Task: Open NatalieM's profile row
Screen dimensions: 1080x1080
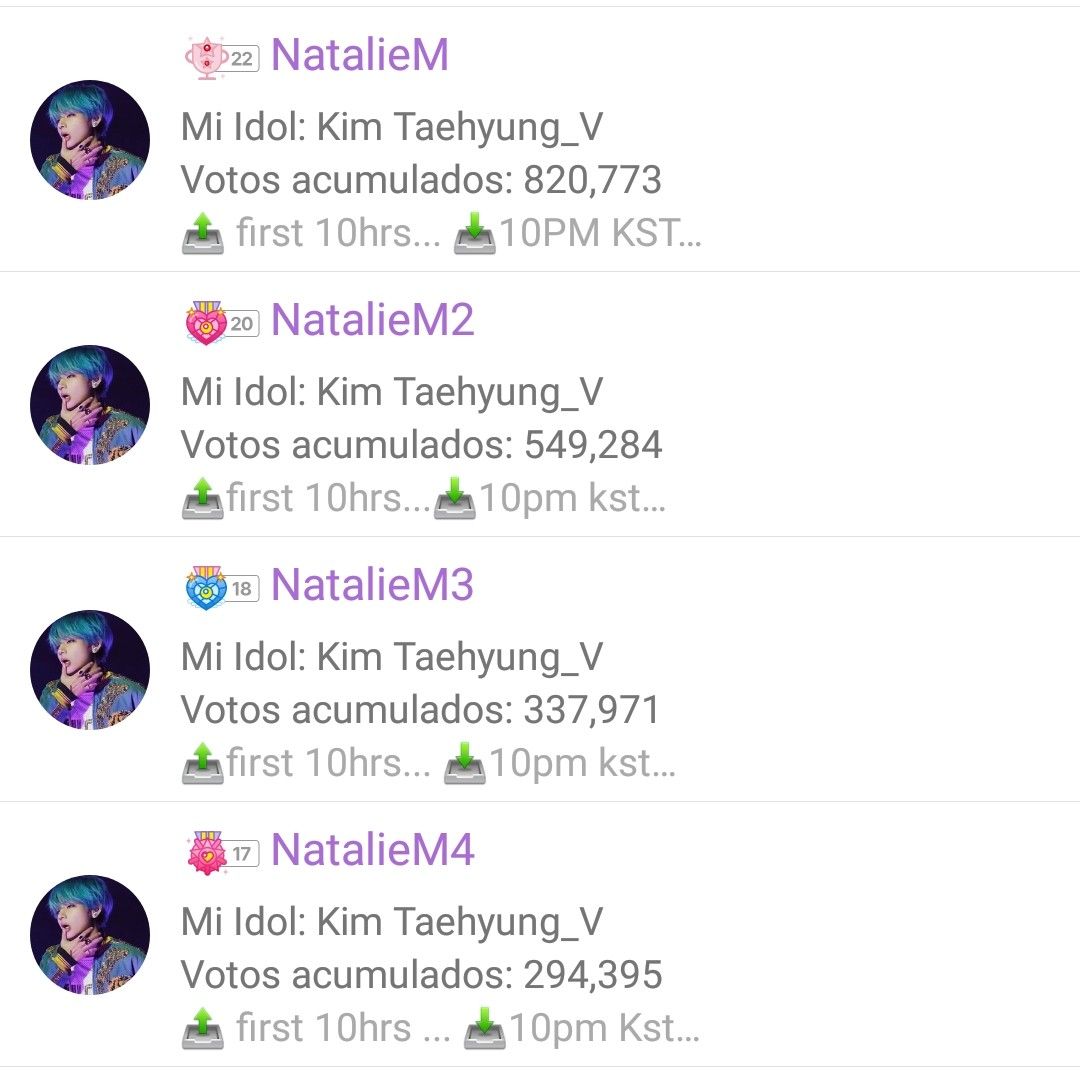Action: [540, 140]
